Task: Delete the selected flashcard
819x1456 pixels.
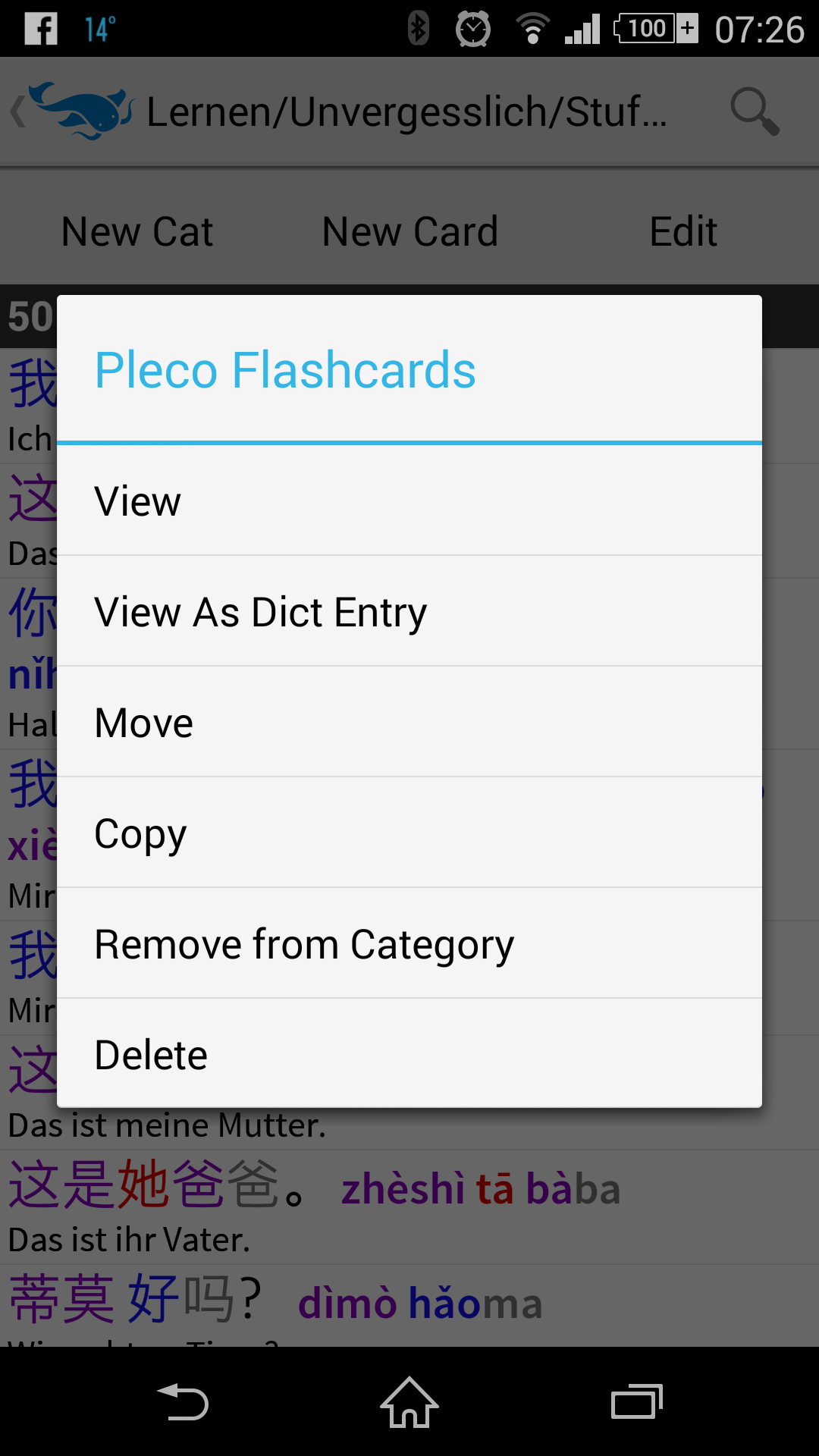Action: point(409,1053)
